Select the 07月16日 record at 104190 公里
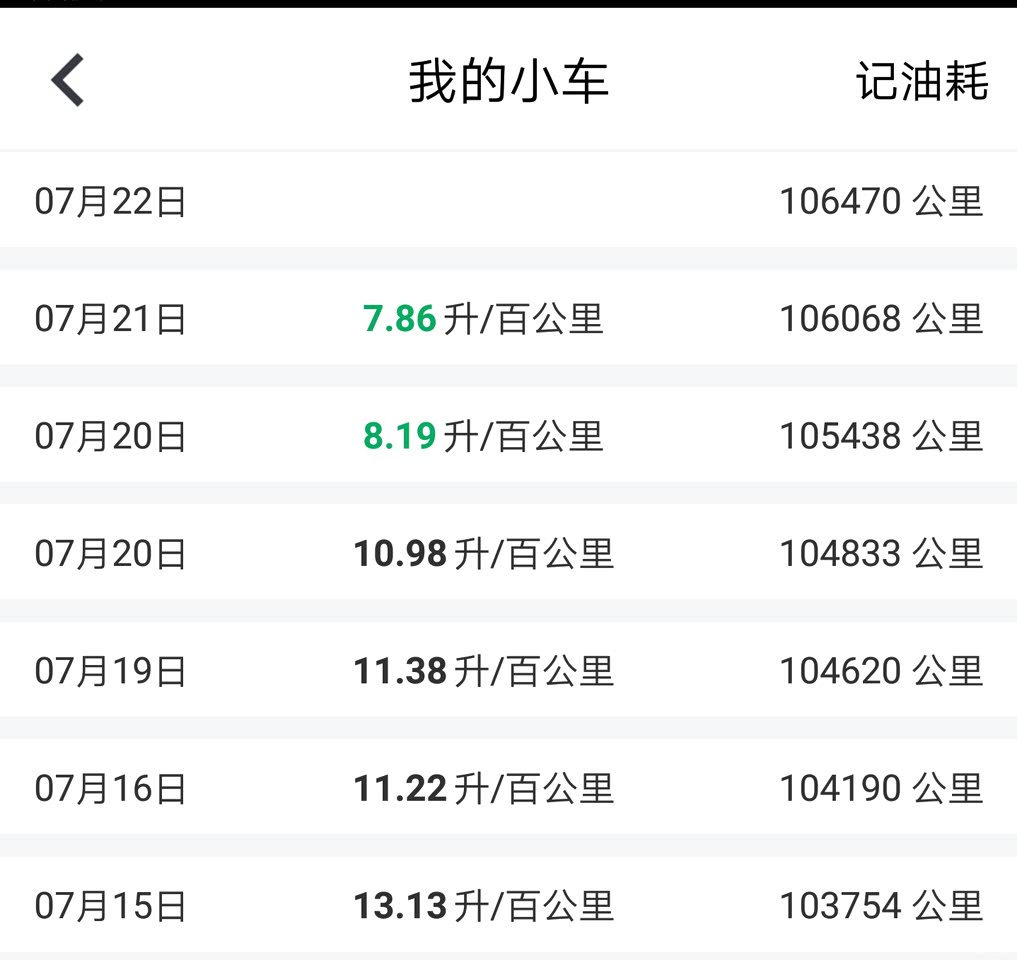The width and height of the screenshot is (1017, 960). (x=508, y=789)
